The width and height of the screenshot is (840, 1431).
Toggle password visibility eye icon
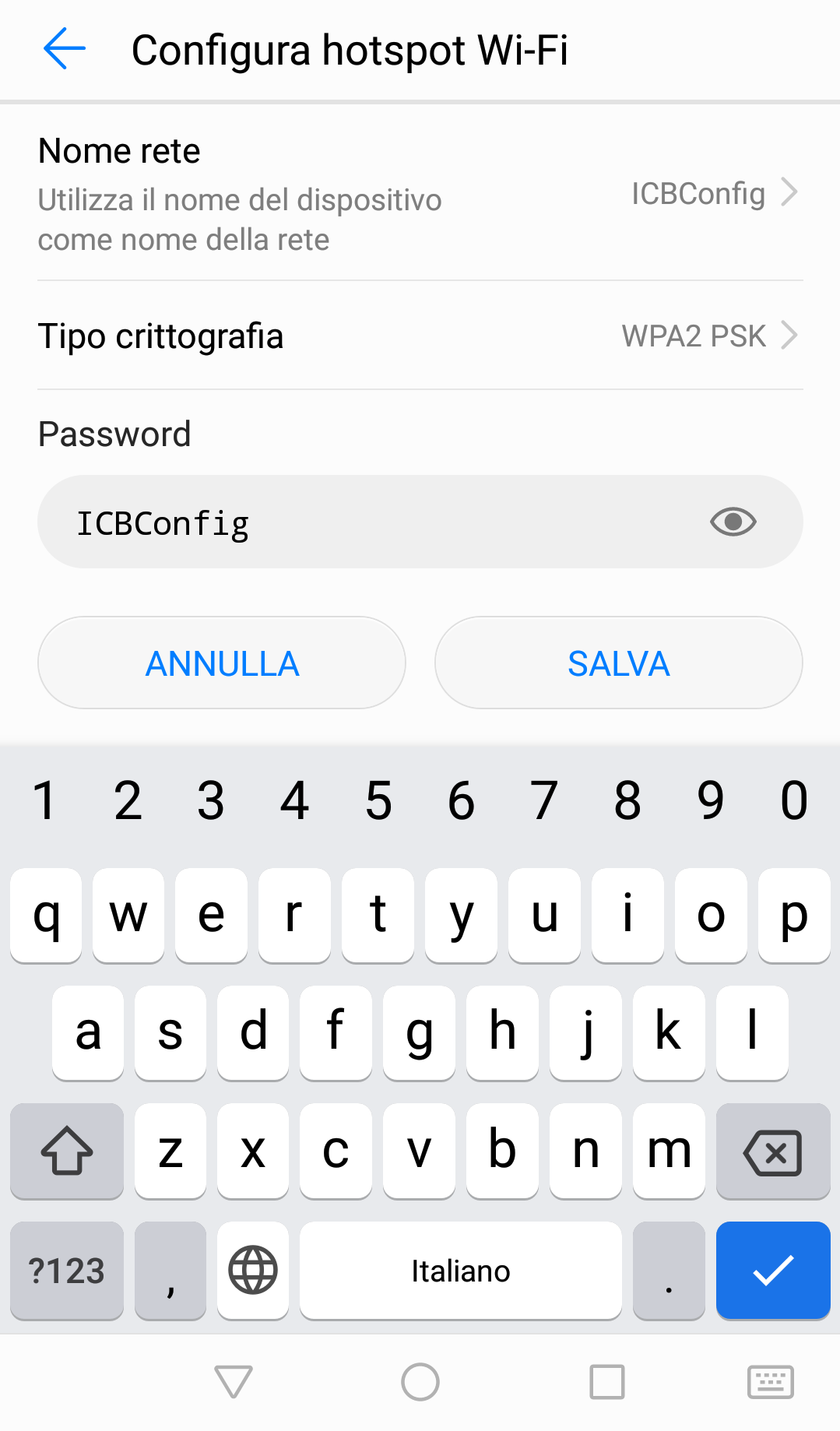tap(733, 522)
